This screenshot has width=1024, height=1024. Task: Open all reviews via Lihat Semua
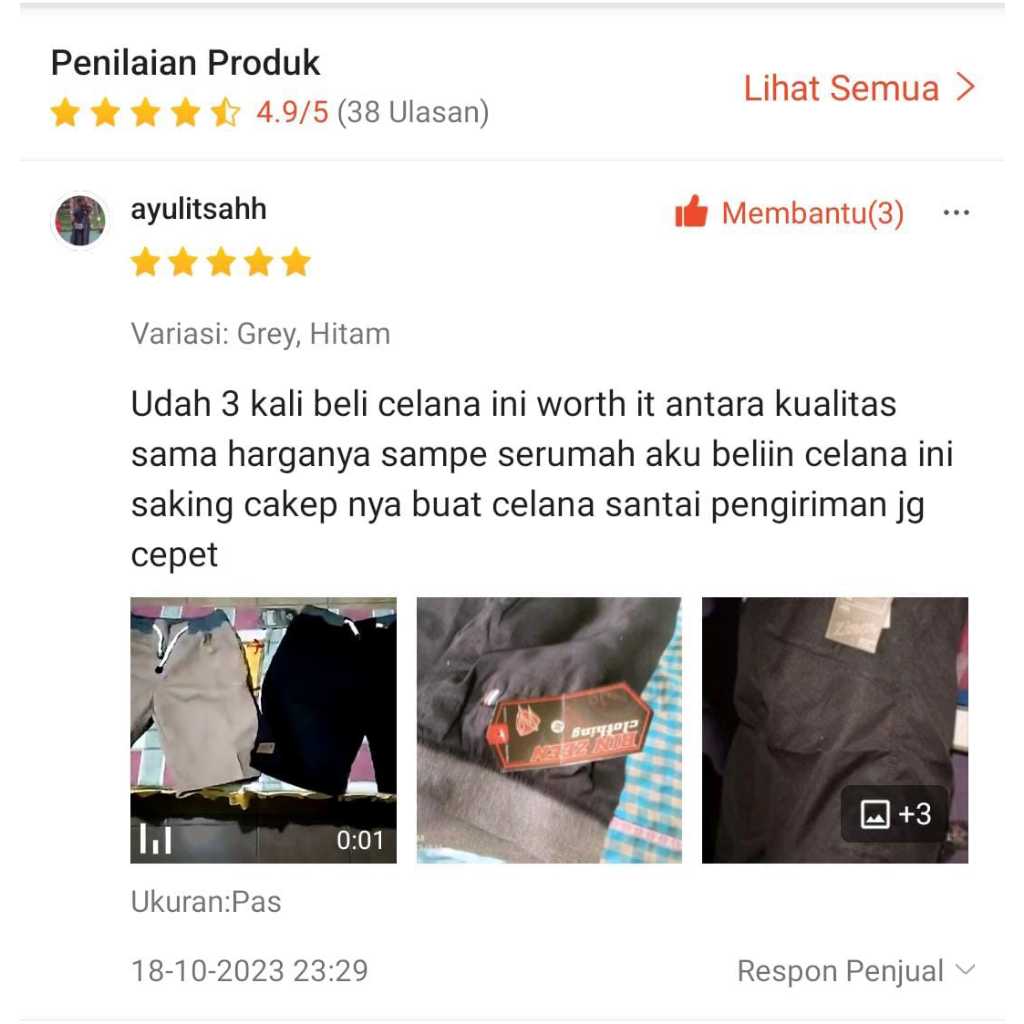[x=858, y=89]
